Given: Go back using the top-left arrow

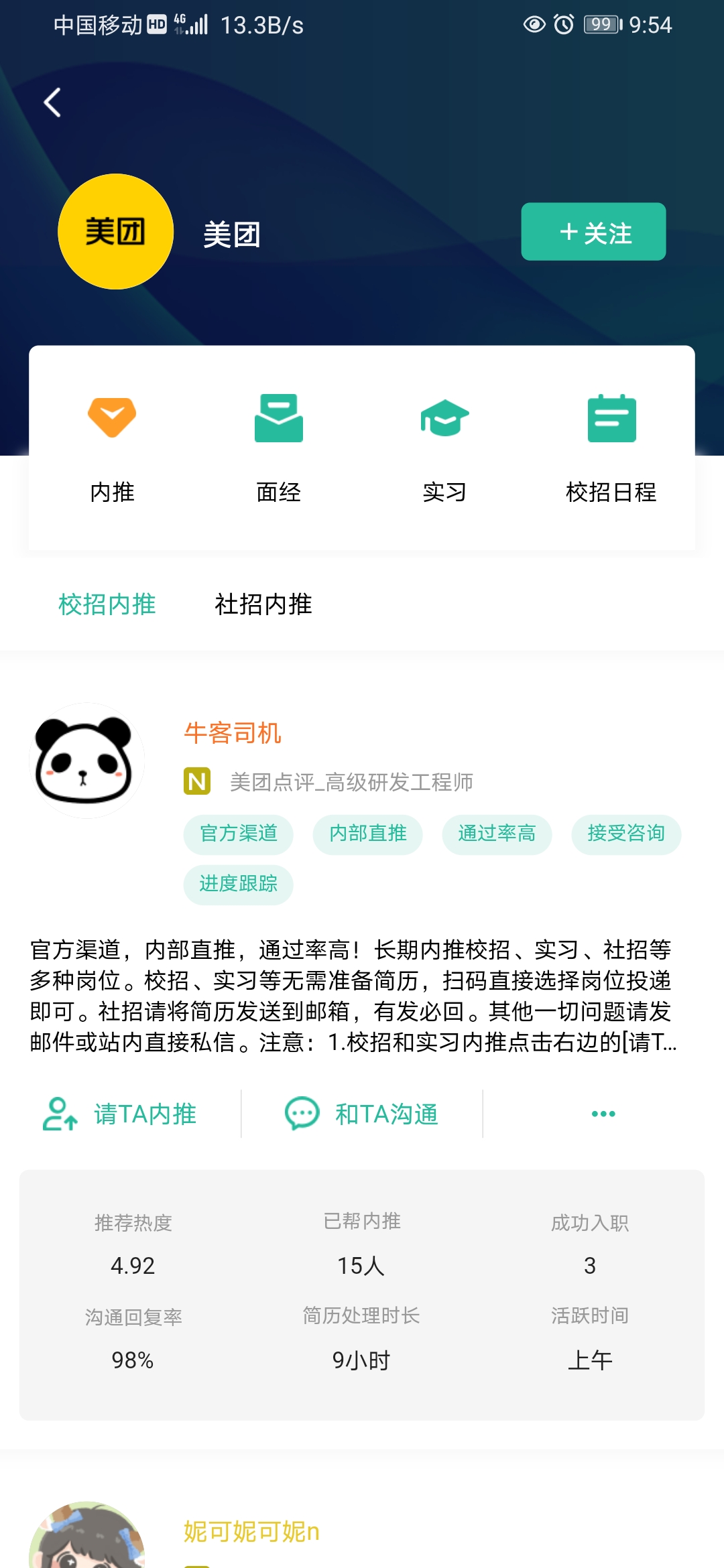Looking at the screenshot, I should coord(52,103).
